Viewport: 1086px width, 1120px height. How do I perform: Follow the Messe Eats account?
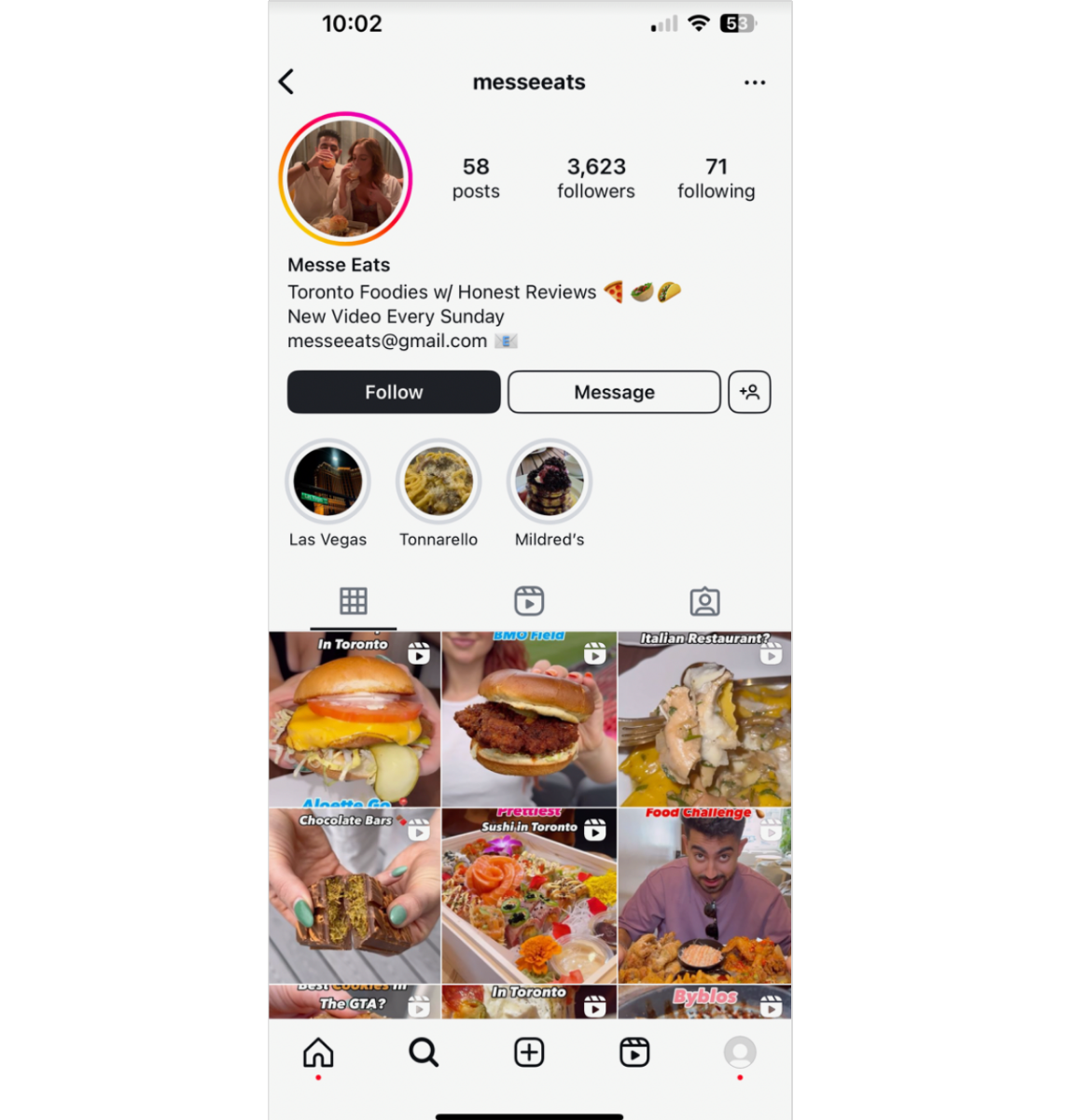point(393,392)
